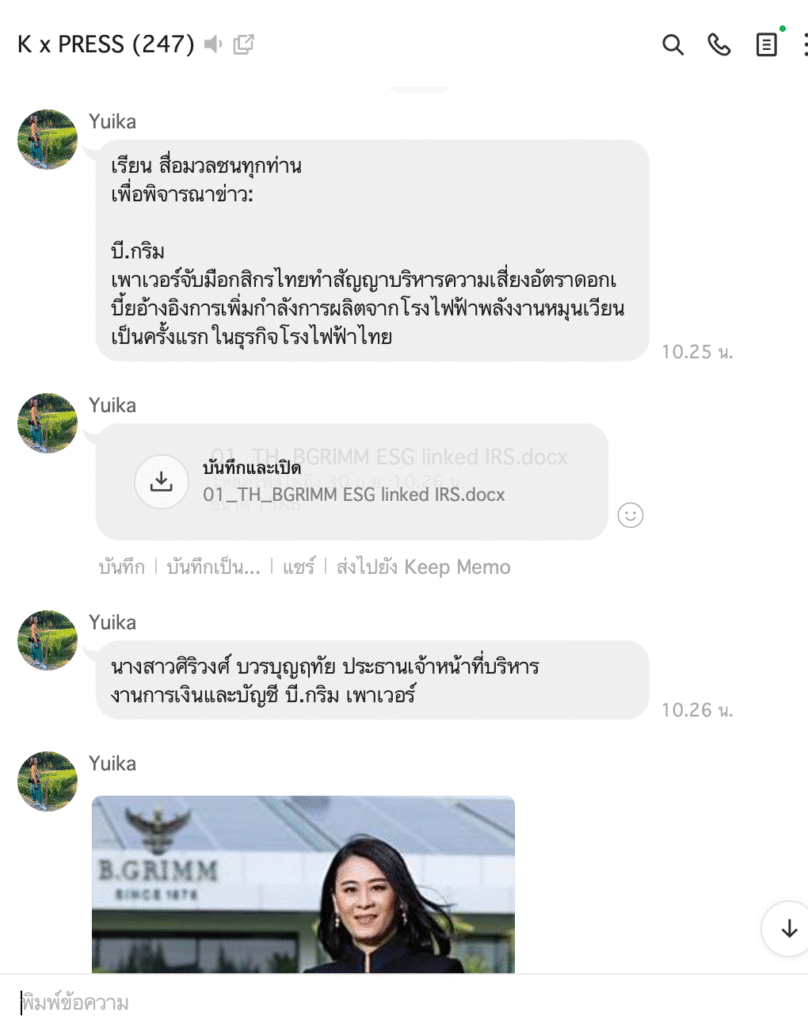Open Yuika's profile picture on first message
808x1024 pixels.
[47, 139]
